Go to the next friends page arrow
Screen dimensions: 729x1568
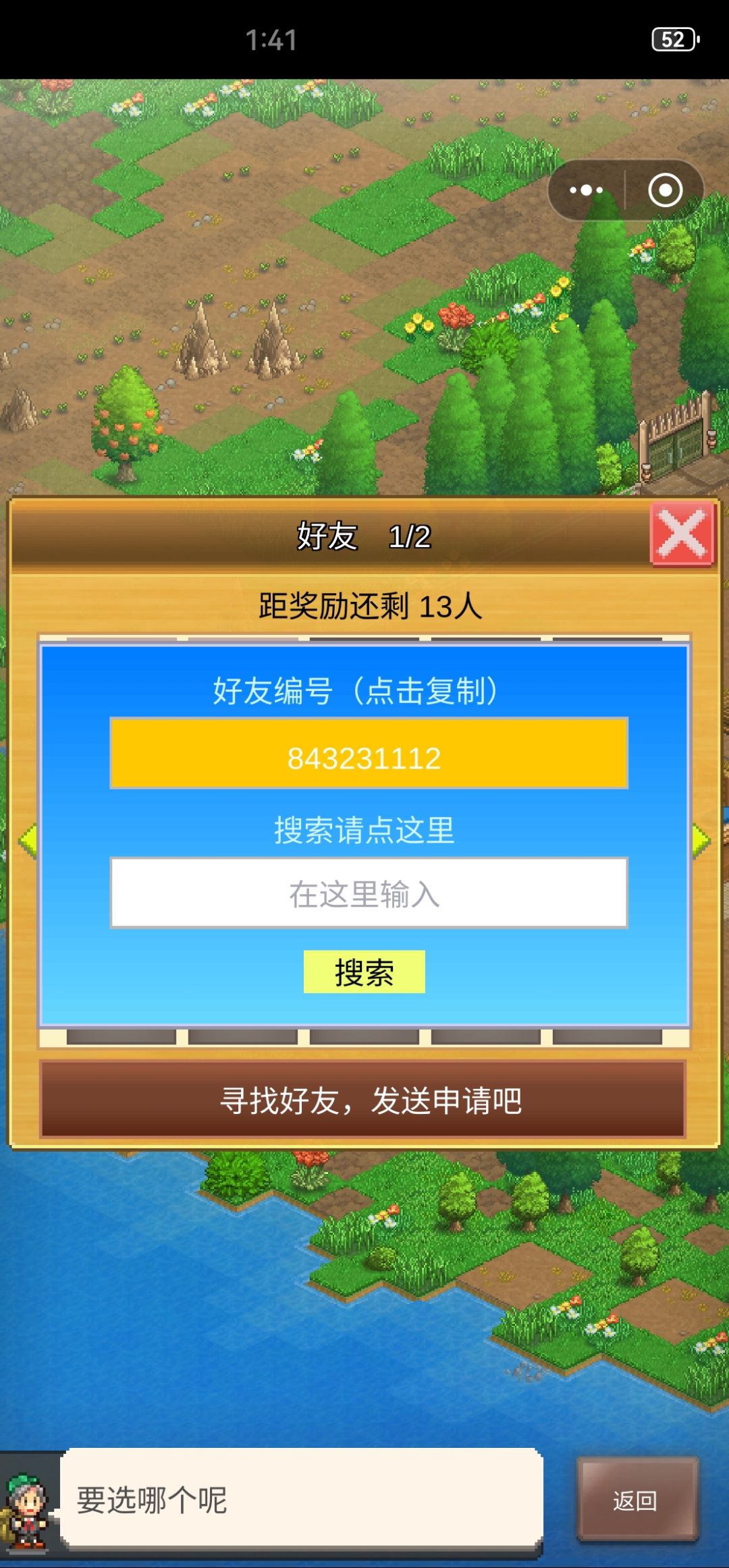(701, 841)
